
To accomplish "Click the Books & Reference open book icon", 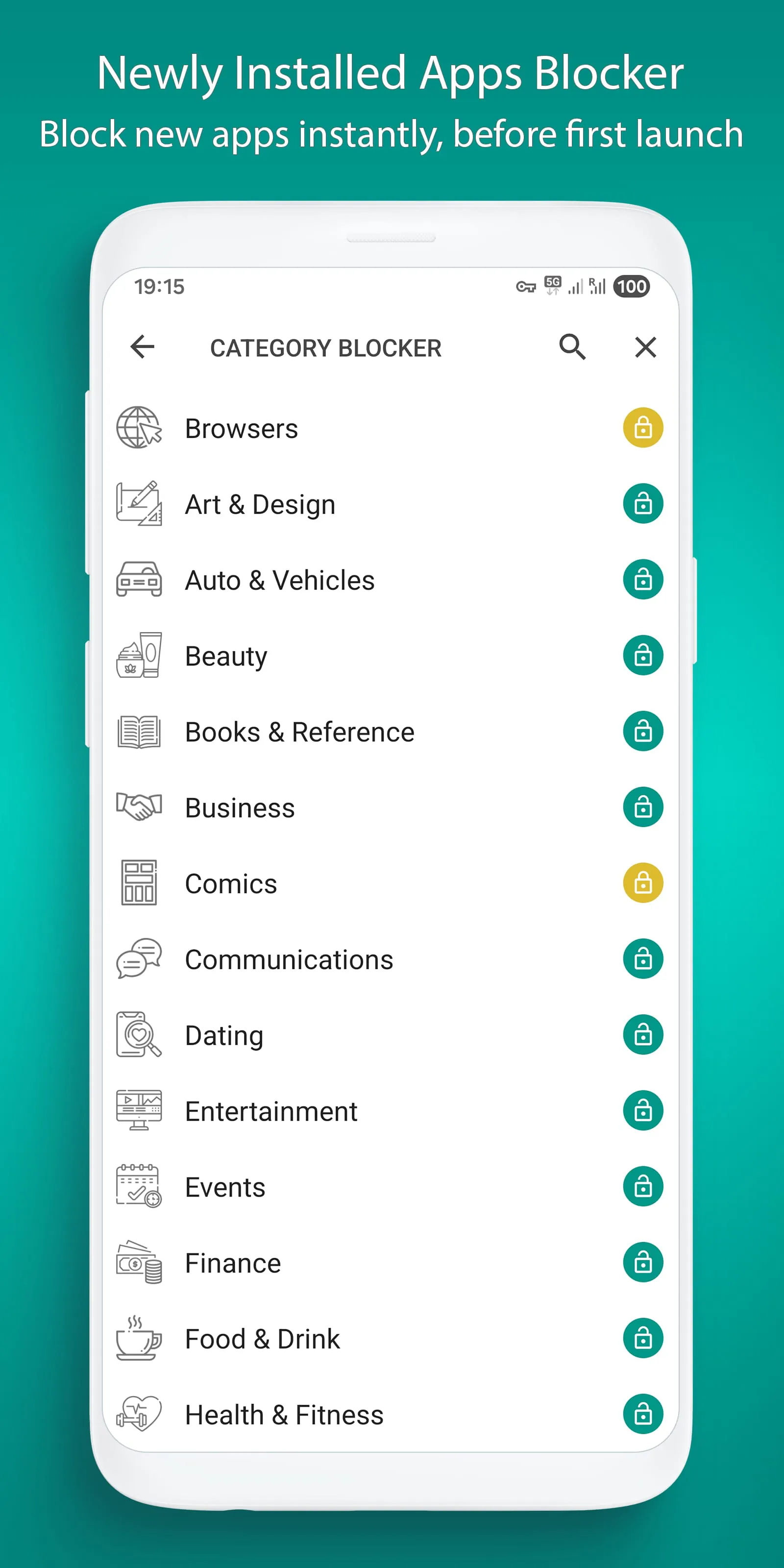I will tap(139, 732).
